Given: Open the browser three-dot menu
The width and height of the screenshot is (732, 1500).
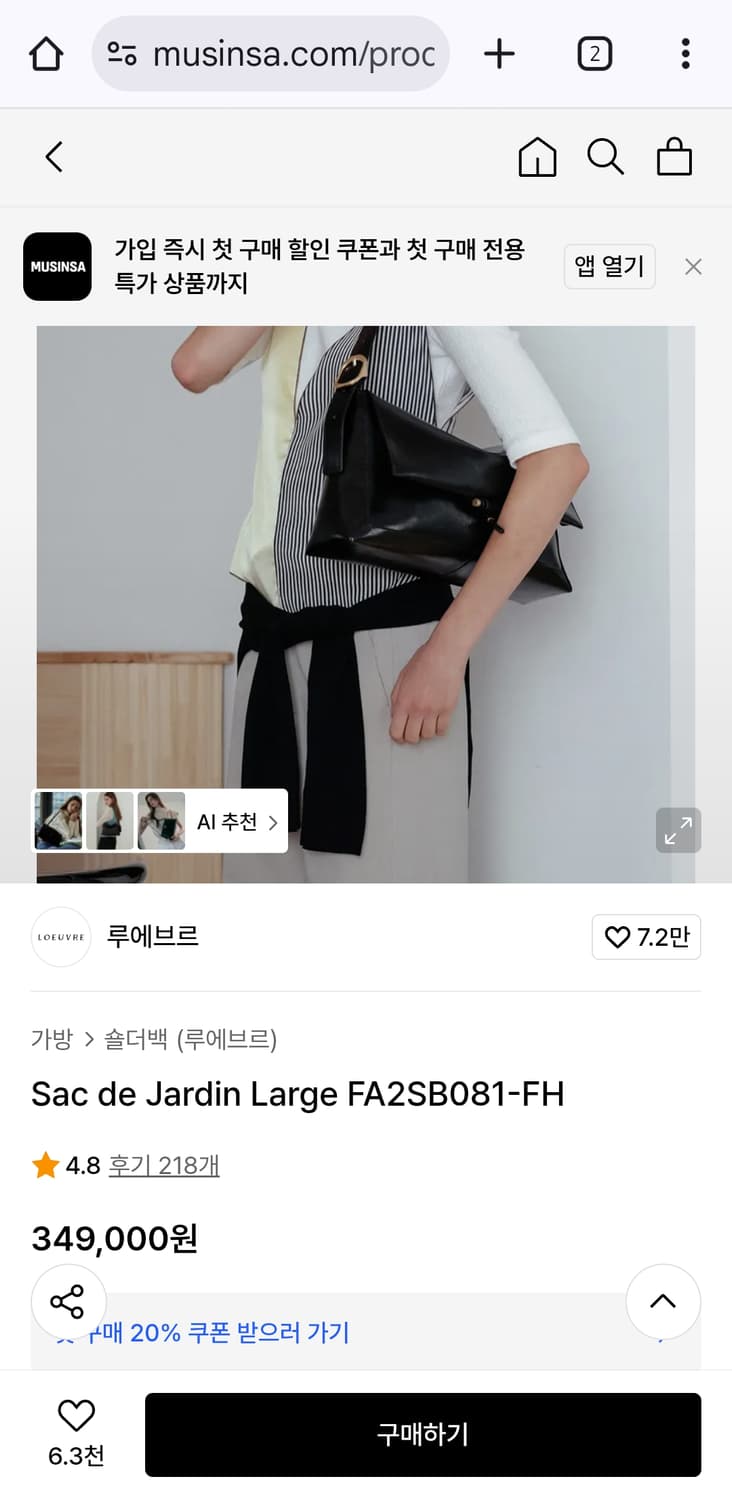Looking at the screenshot, I should point(685,54).
